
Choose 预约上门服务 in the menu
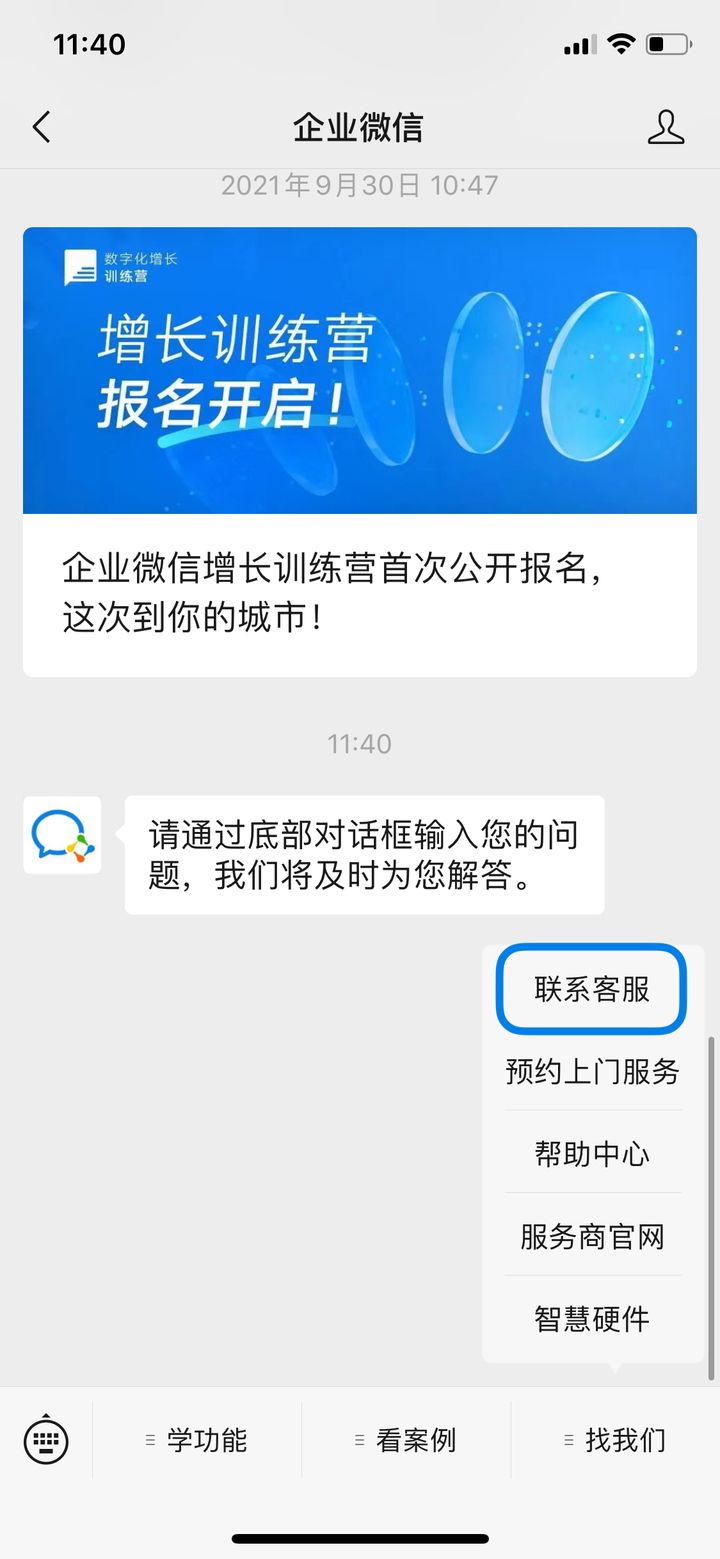pyautogui.click(x=592, y=1072)
